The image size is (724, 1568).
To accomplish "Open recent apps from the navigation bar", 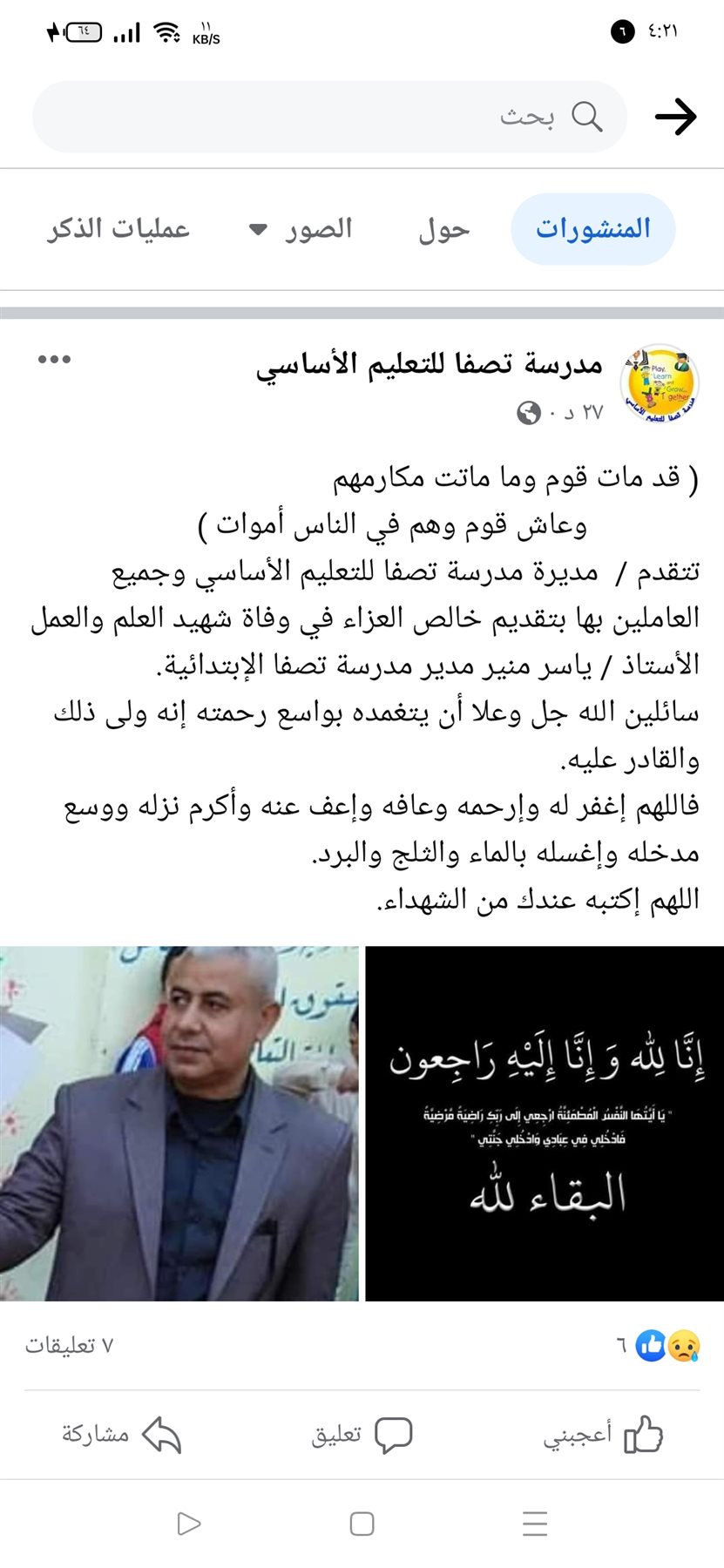I will coord(534,1524).
